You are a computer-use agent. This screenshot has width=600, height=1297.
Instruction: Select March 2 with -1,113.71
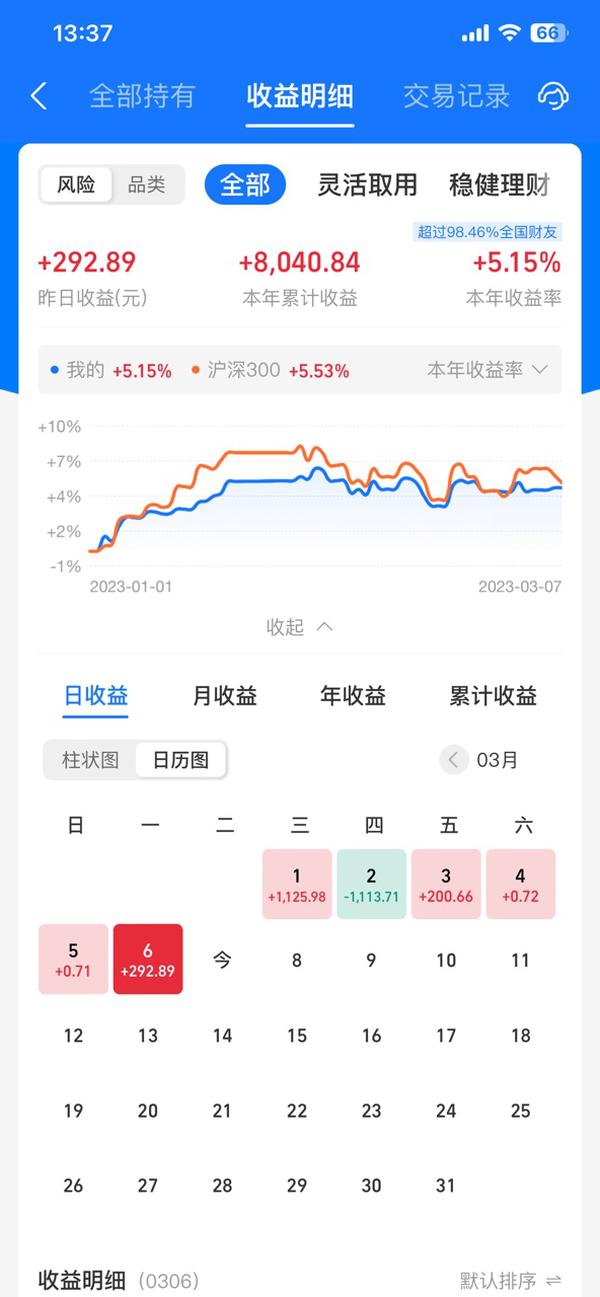click(371, 885)
